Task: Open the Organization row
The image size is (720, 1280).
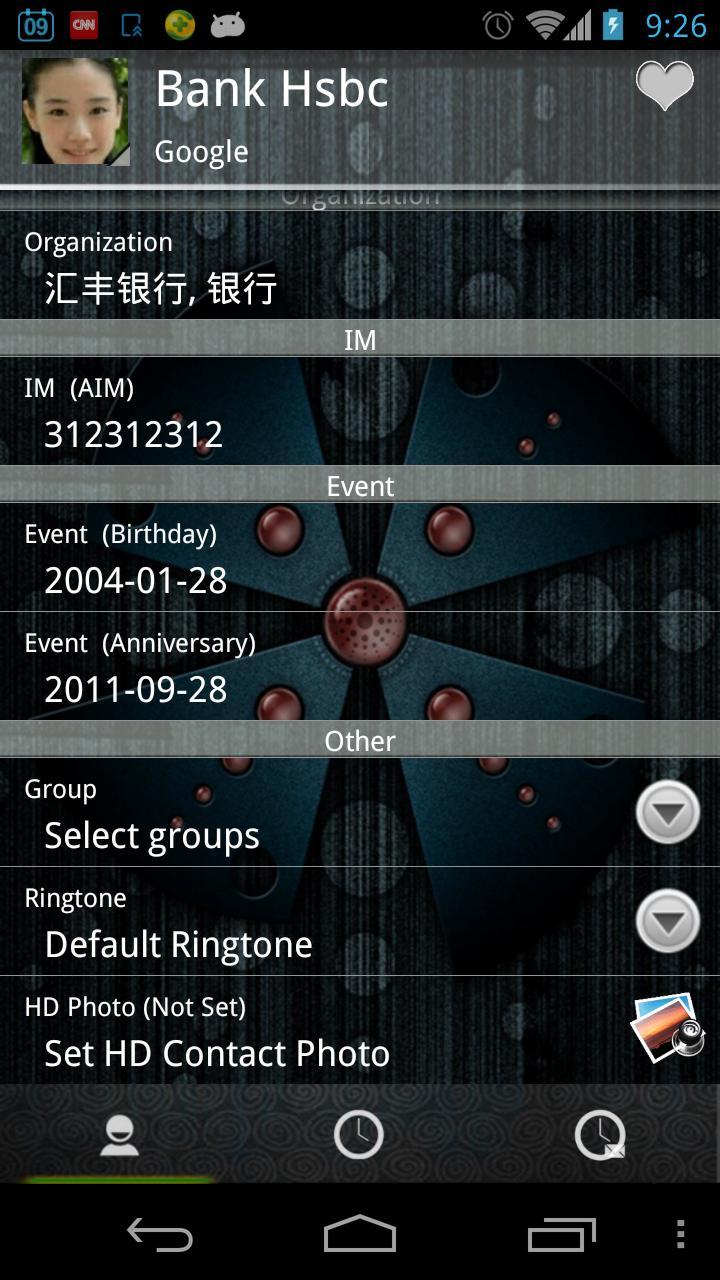Action: pos(360,267)
